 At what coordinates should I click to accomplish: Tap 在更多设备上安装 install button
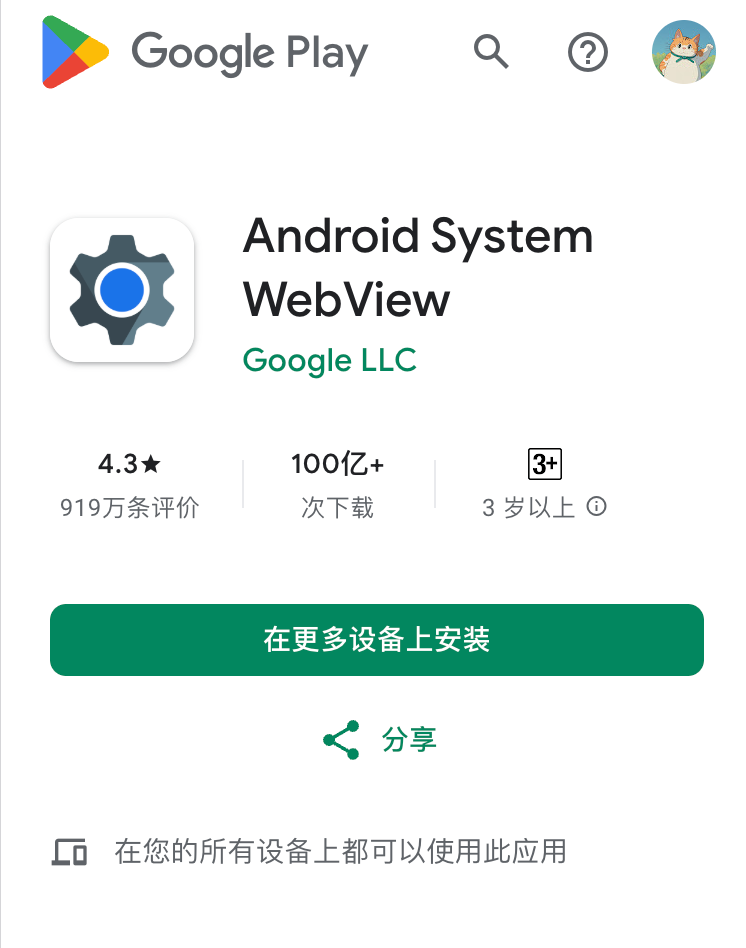coord(377,640)
